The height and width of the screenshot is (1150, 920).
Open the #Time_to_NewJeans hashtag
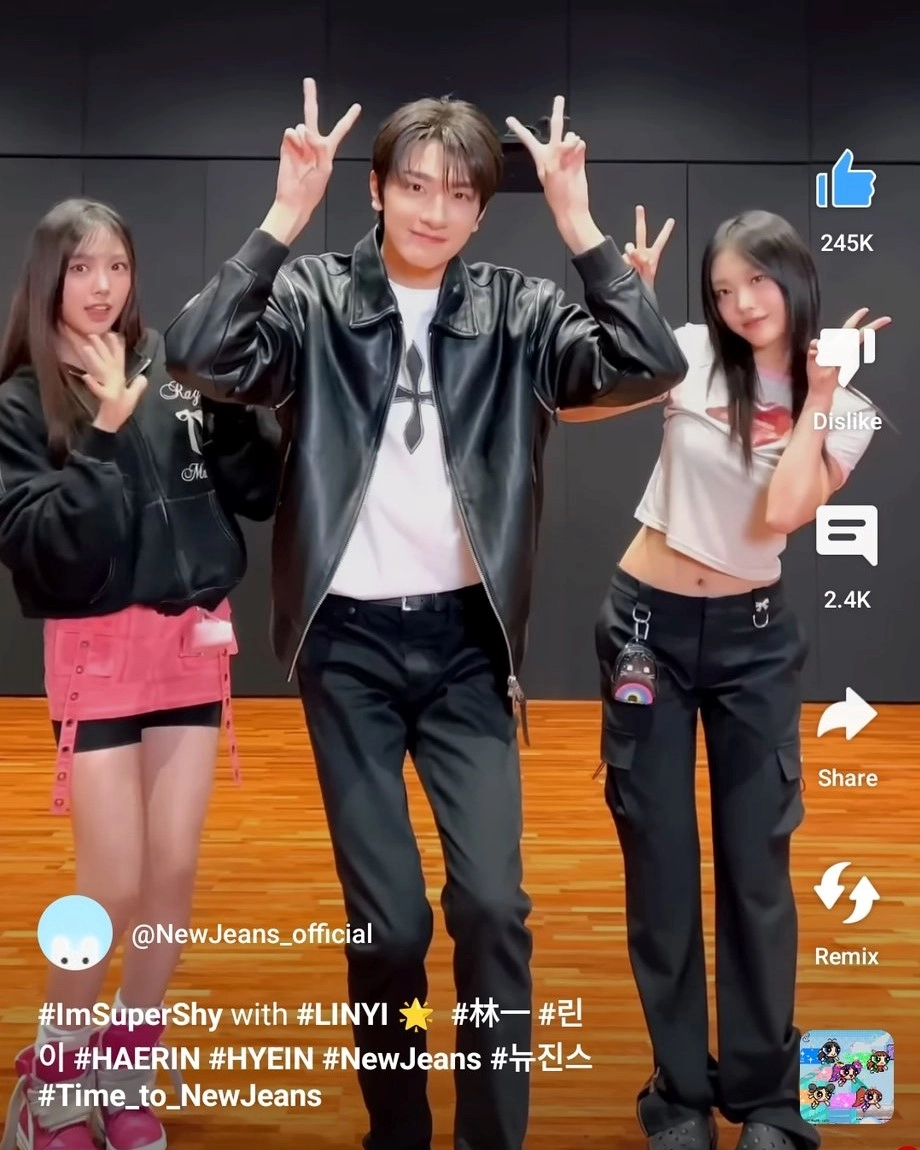[180, 1095]
